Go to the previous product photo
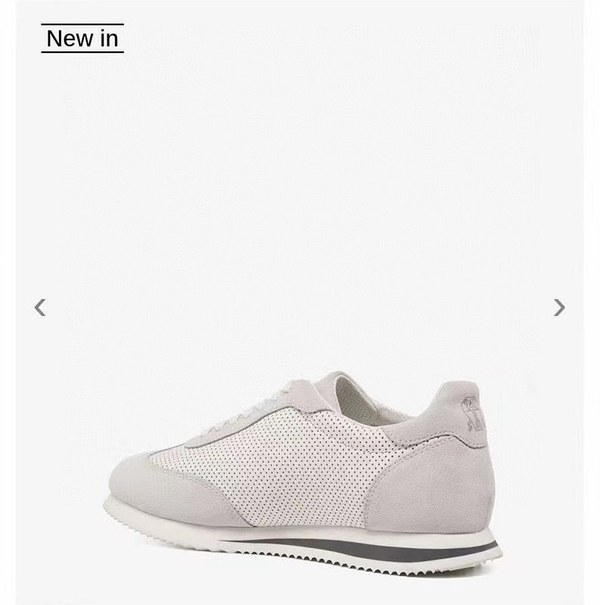The image size is (600, 605). tap(40, 308)
